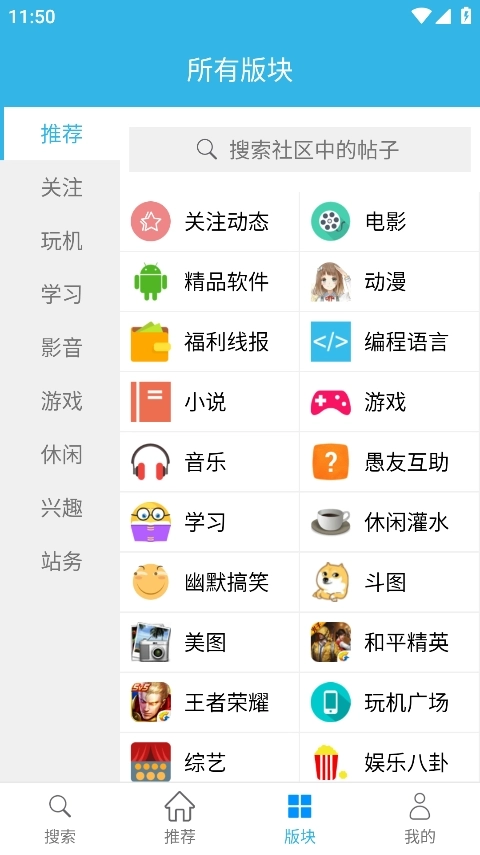This screenshot has height=855, width=480.
Task: Enter the 王者荣耀 board
Action: tap(209, 702)
